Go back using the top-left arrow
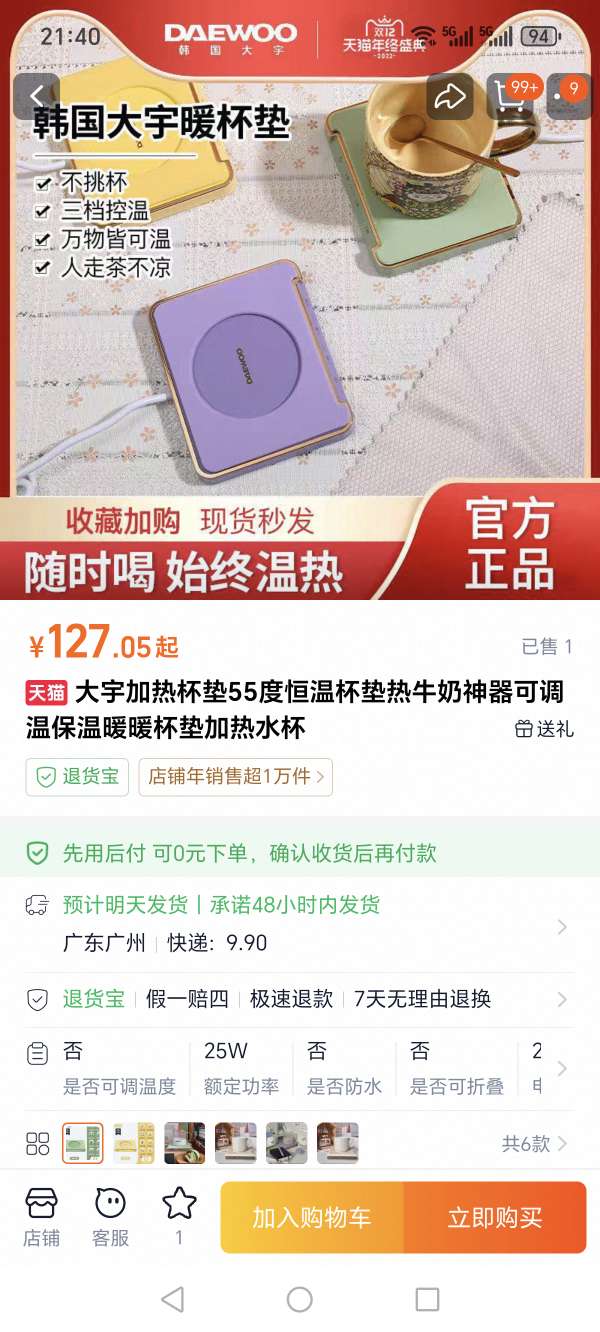The image size is (600, 1332). [37, 96]
